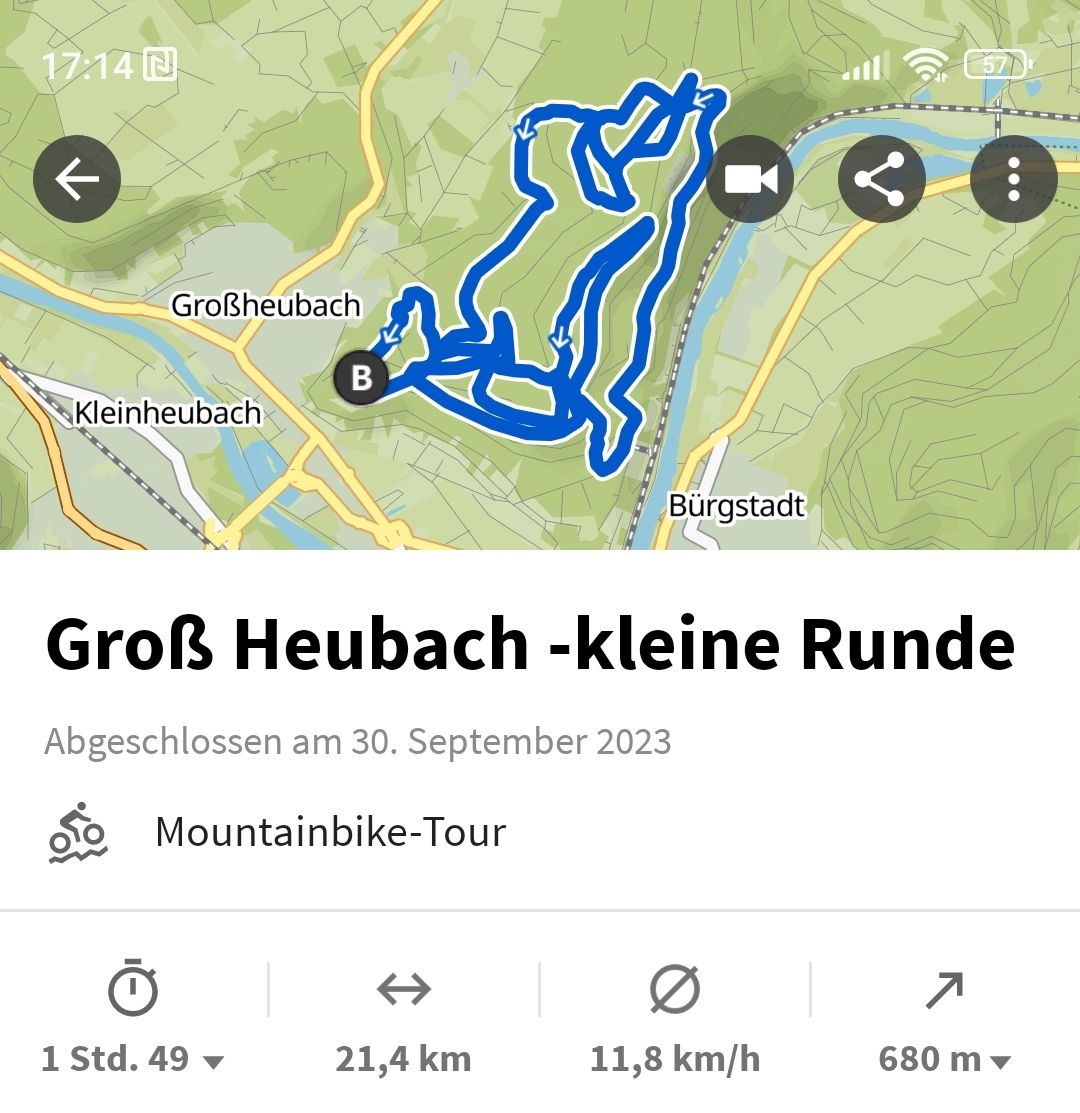The image size is (1080, 1113).
Task: Share this mountain bike tour
Action: pos(881,180)
